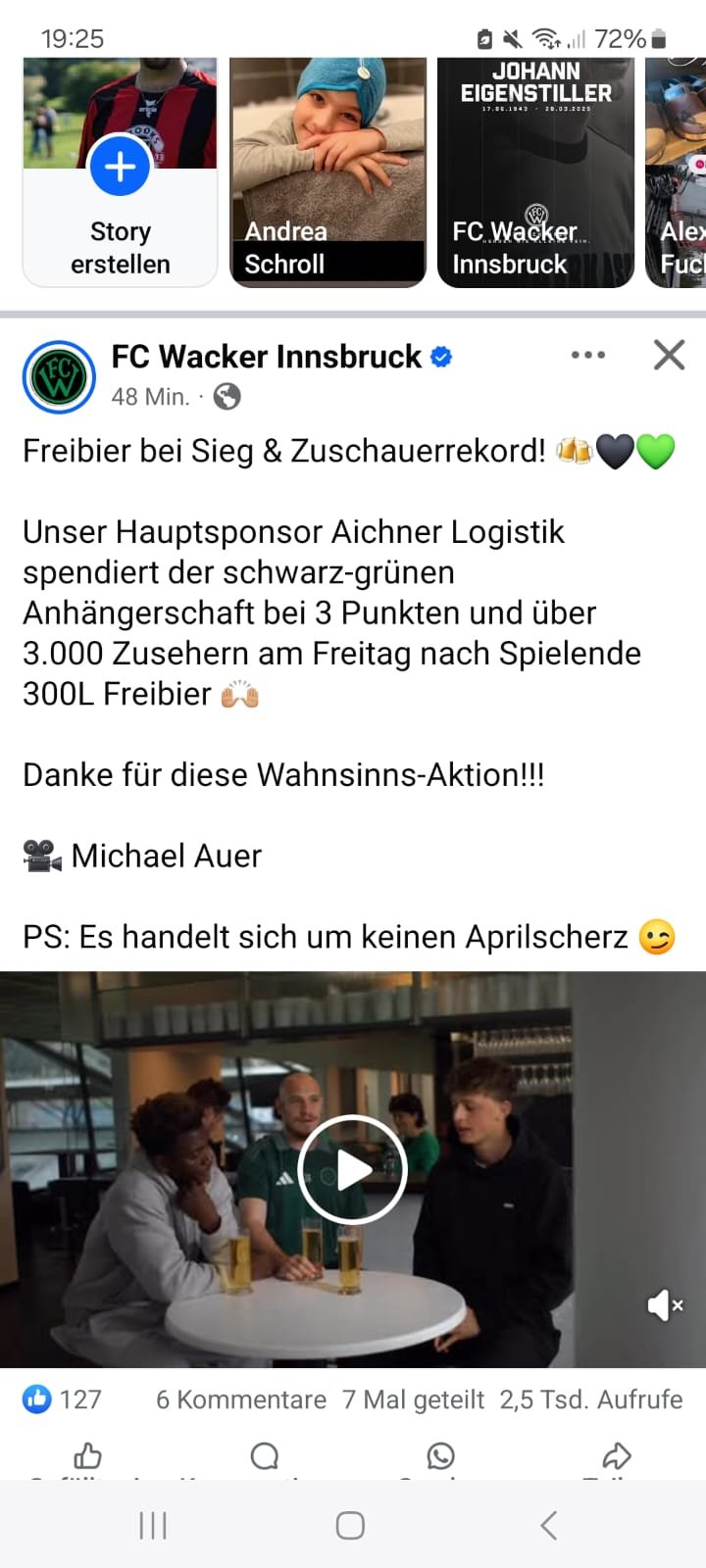706x1568 pixels.
Task: Open Andrea Schroll's story
Action: point(328,171)
